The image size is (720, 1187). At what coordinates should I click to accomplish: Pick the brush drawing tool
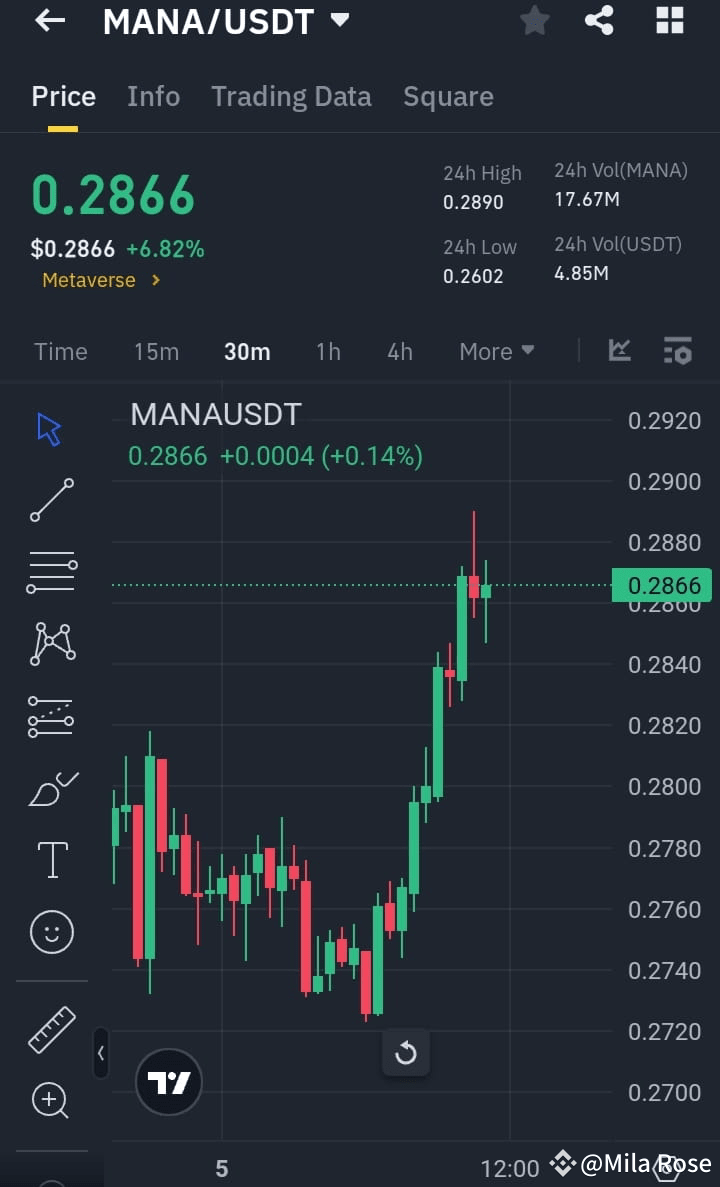click(x=48, y=787)
